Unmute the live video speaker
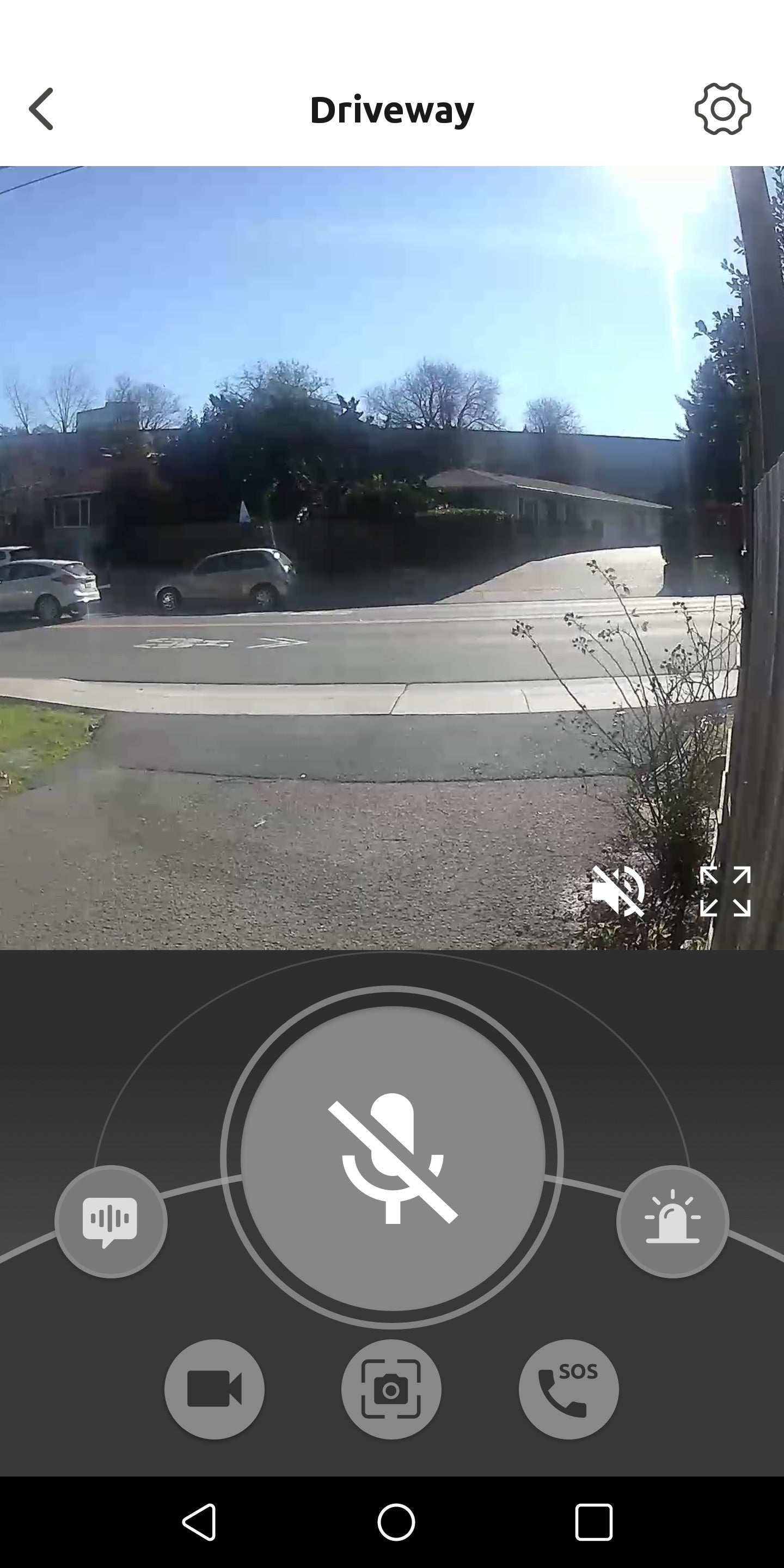This screenshot has width=784, height=1568. coord(618,891)
